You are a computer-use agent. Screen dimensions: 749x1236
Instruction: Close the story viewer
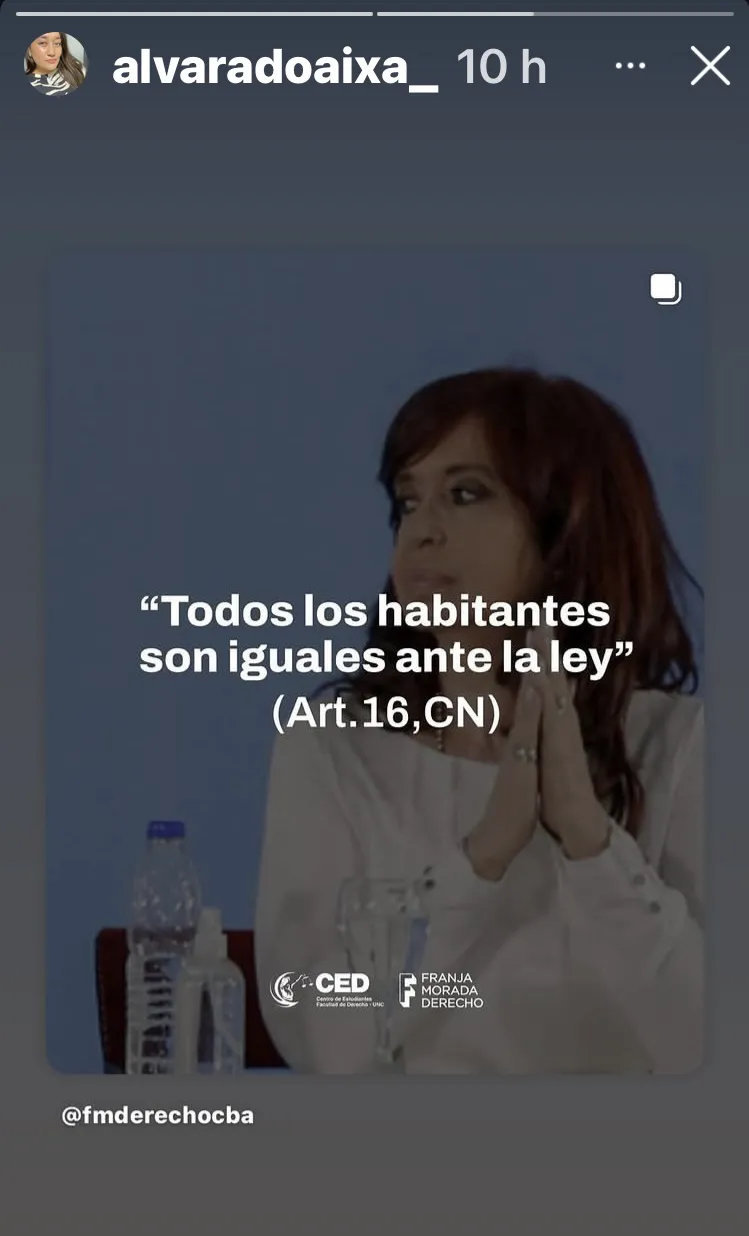click(710, 67)
